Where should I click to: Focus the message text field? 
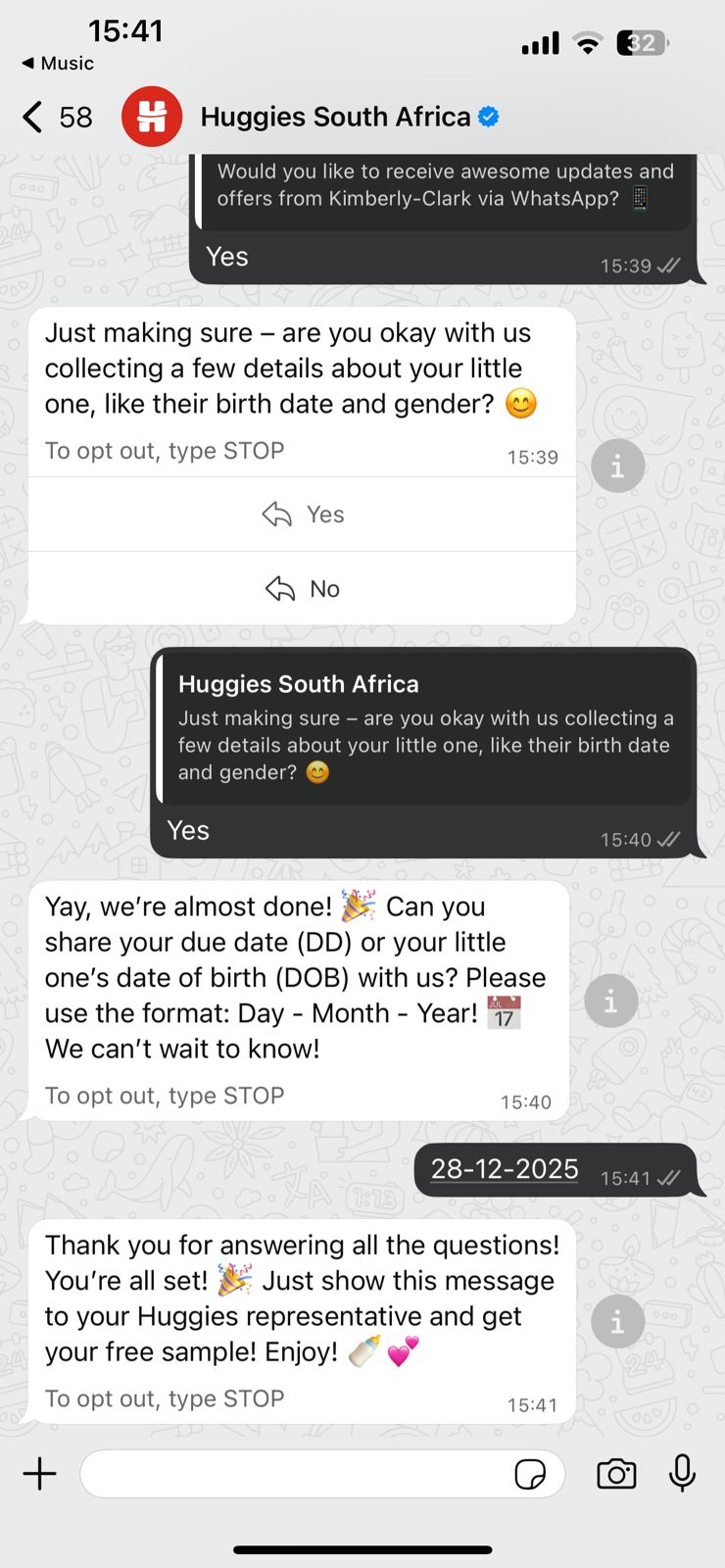click(x=294, y=1474)
